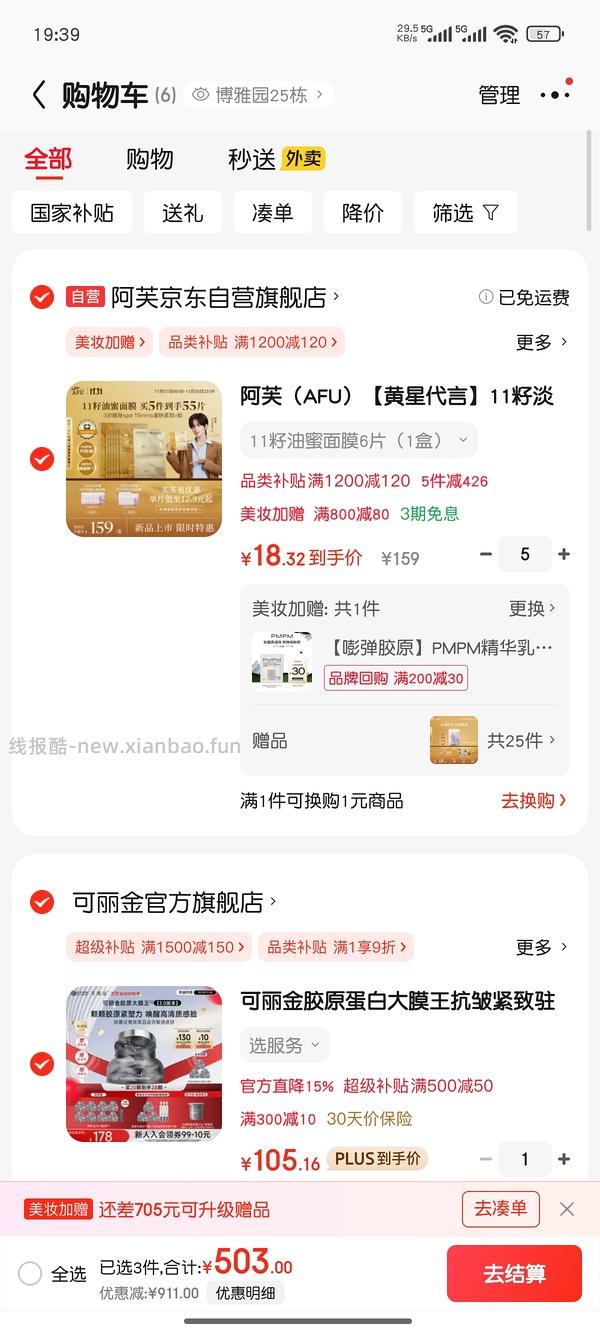Select the 降价 filter chip

coord(362,213)
